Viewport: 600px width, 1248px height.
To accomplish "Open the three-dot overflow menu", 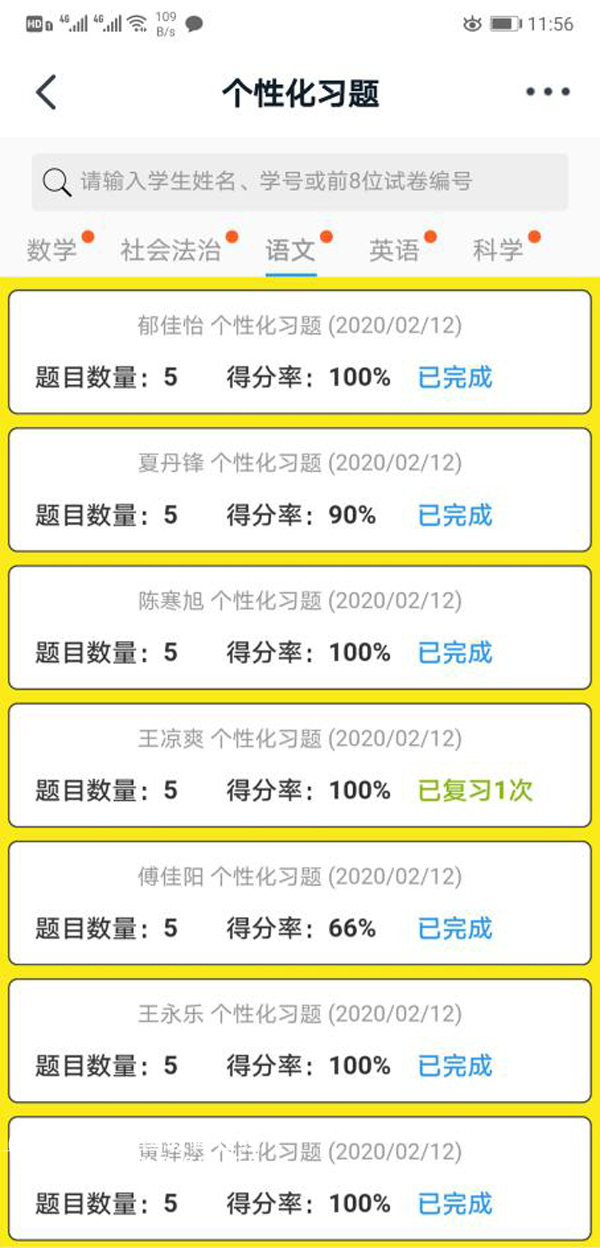I will [x=547, y=92].
